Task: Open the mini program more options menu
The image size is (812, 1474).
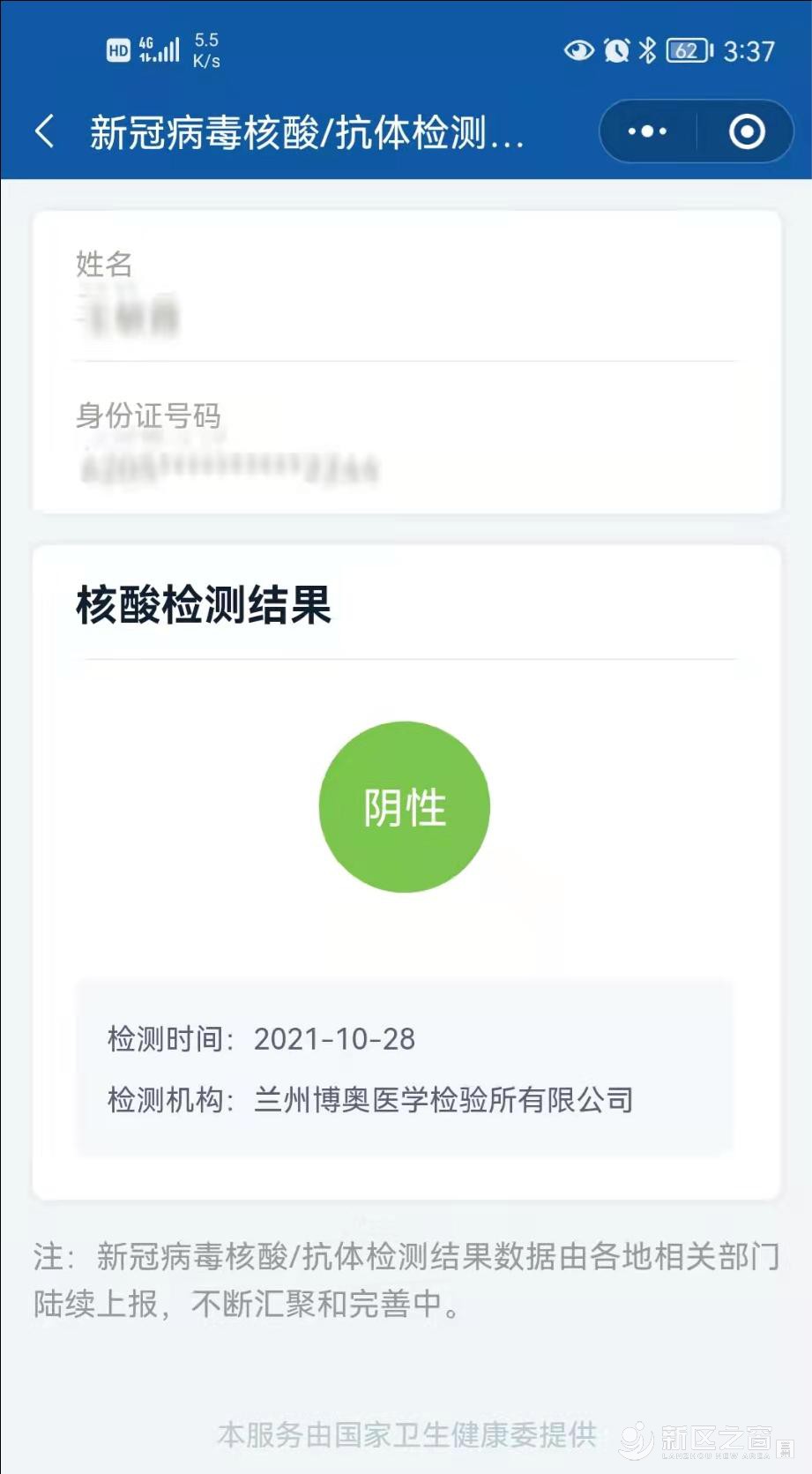Action: (647, 132)
